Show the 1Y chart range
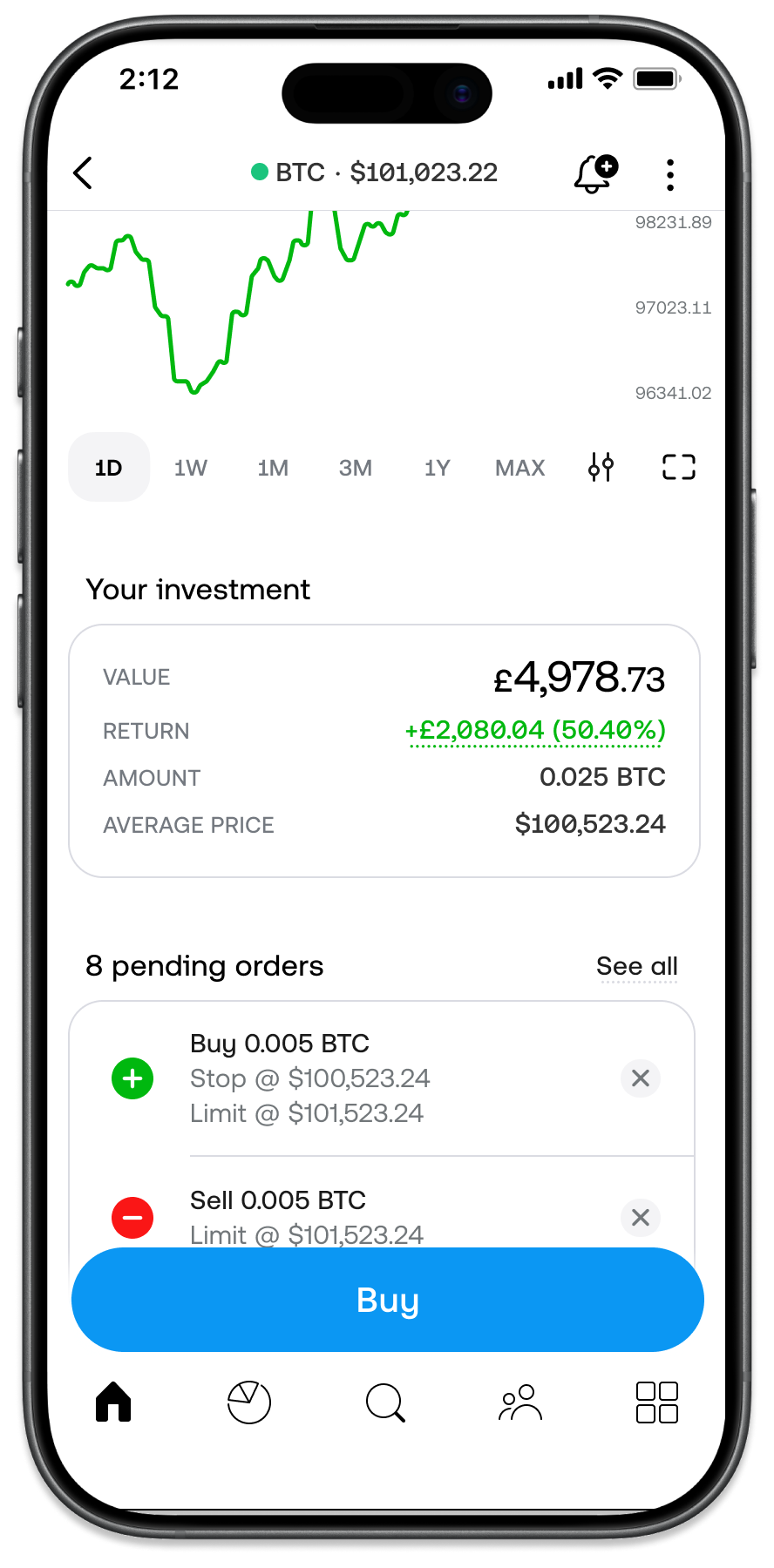 [x=438, y=468]
